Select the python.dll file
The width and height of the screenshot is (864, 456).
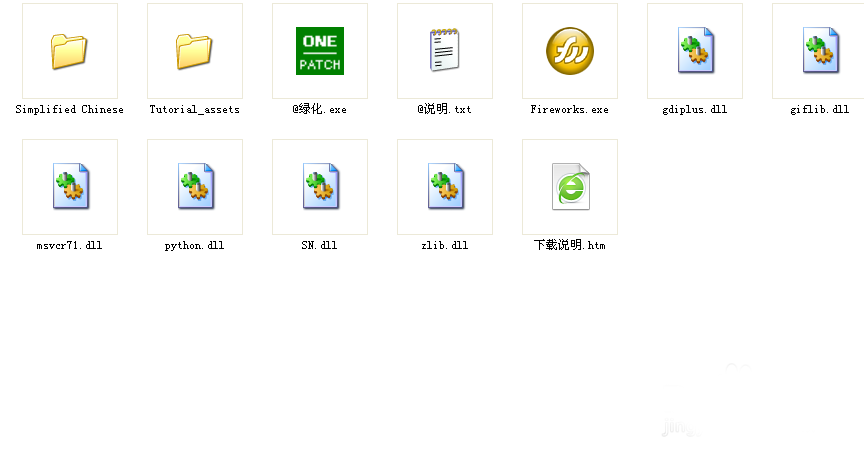[x=194, y=187]
